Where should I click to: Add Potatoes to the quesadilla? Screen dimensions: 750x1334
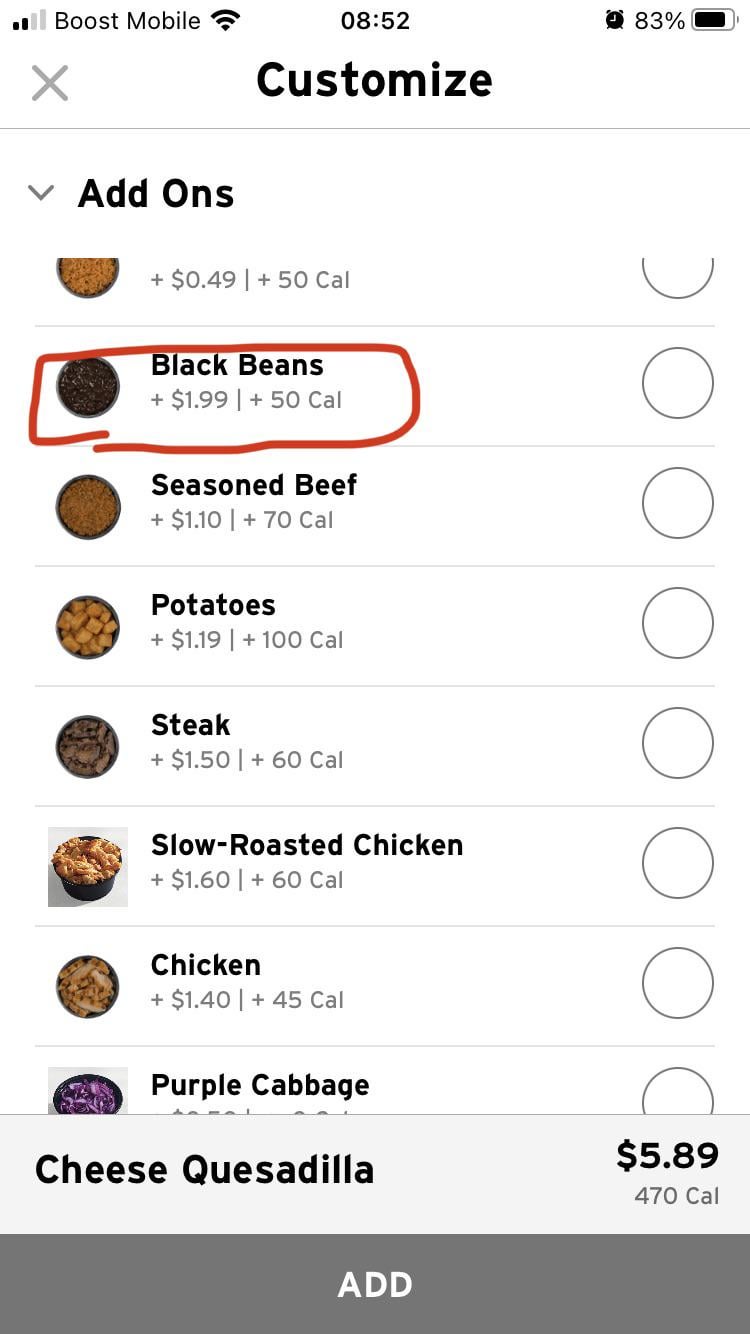click(677, 623)
